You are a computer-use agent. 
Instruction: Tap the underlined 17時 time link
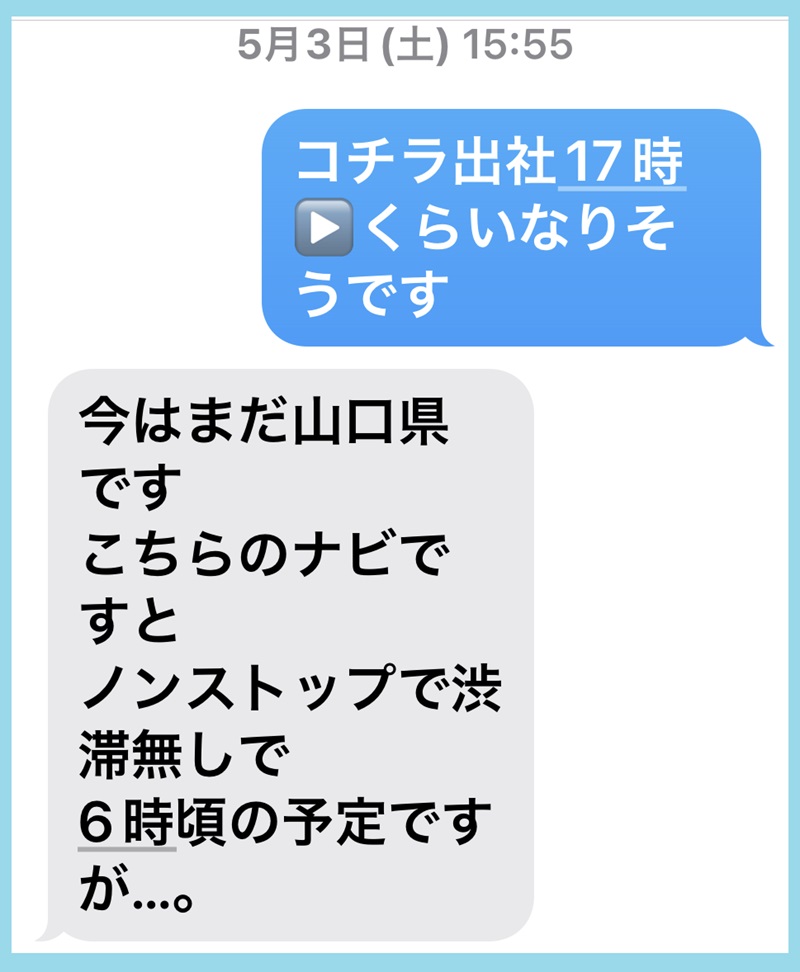tap(622, 161)
